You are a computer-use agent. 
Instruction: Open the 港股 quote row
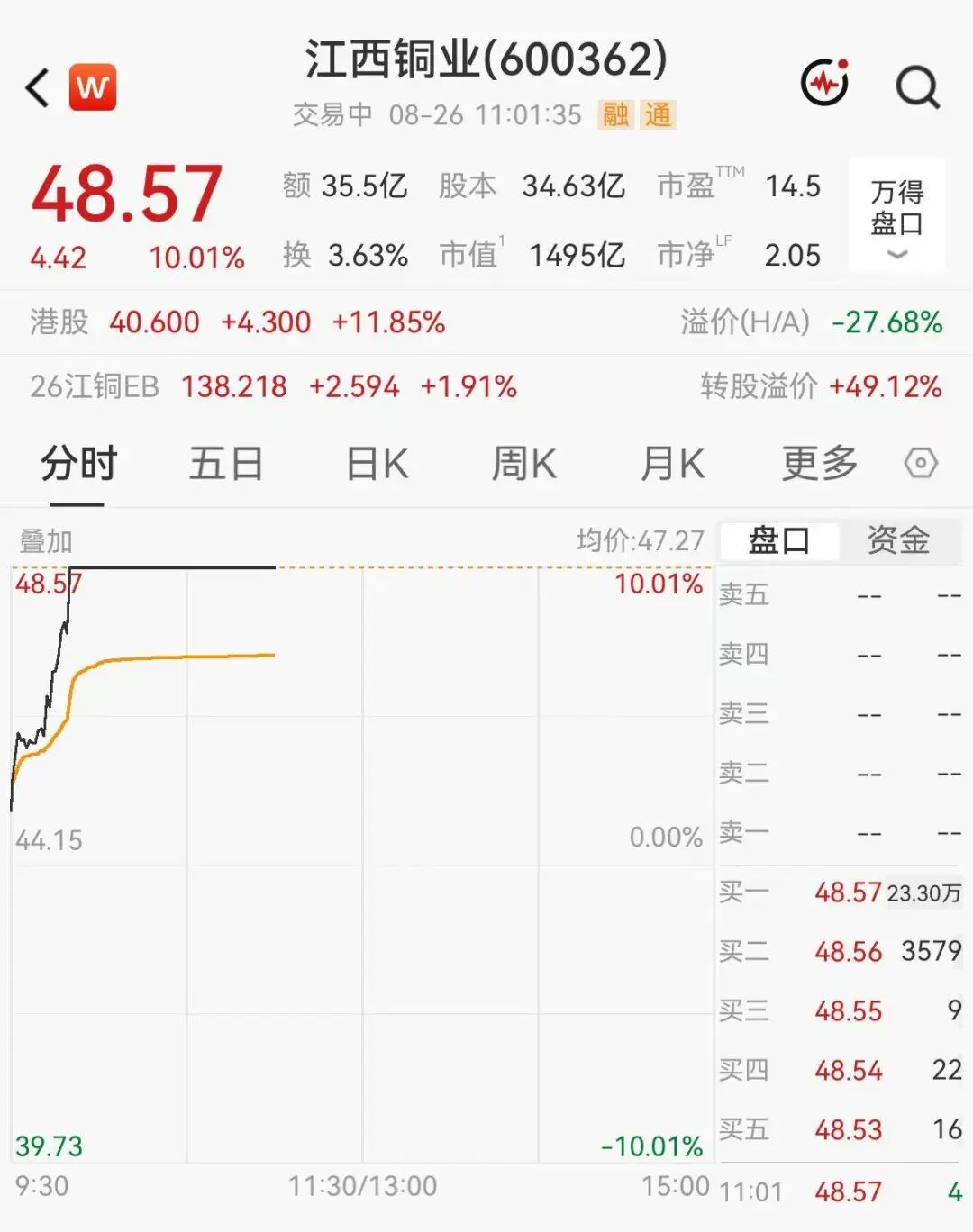486,322
